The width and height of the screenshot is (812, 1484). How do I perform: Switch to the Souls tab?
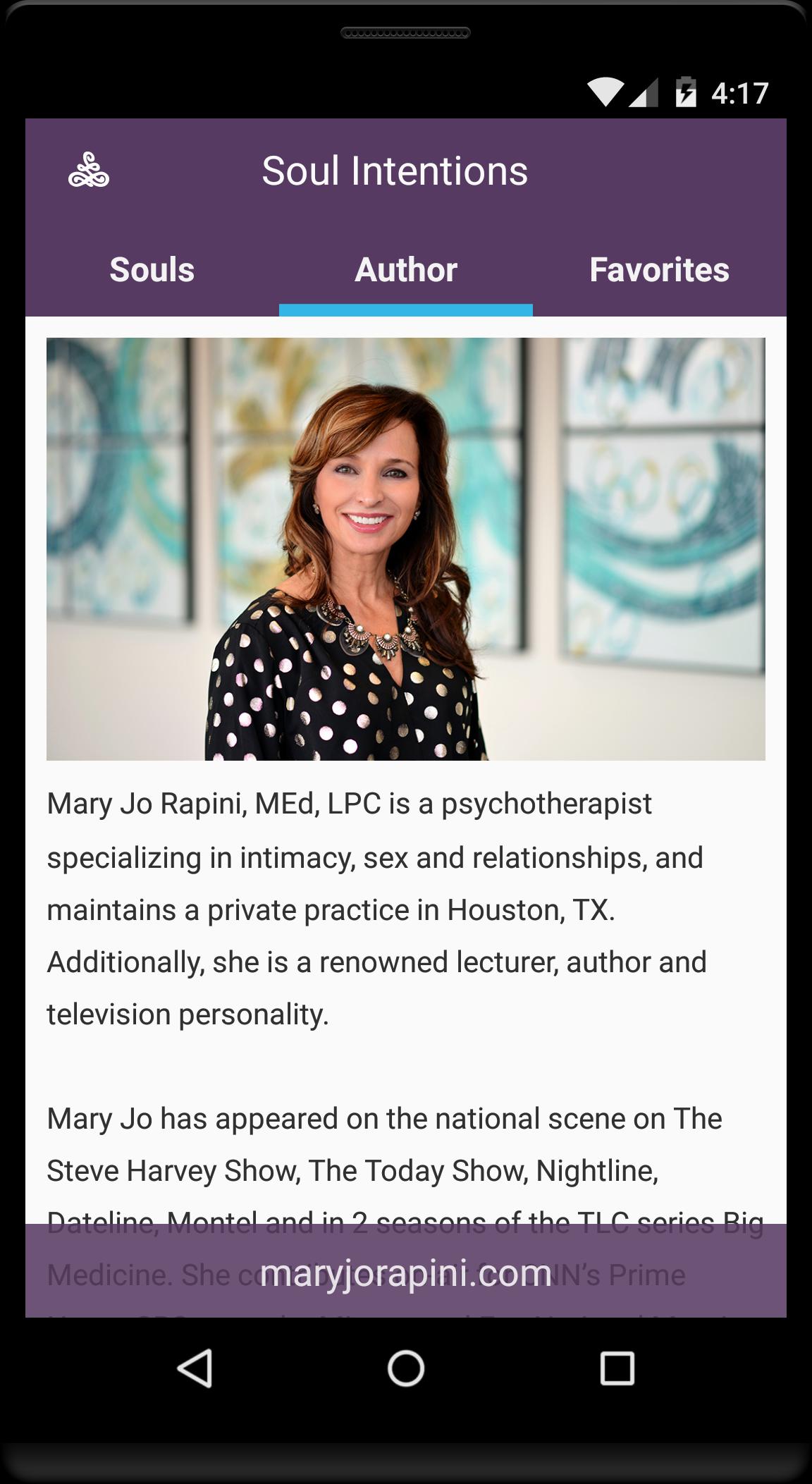tap(152, 269)
